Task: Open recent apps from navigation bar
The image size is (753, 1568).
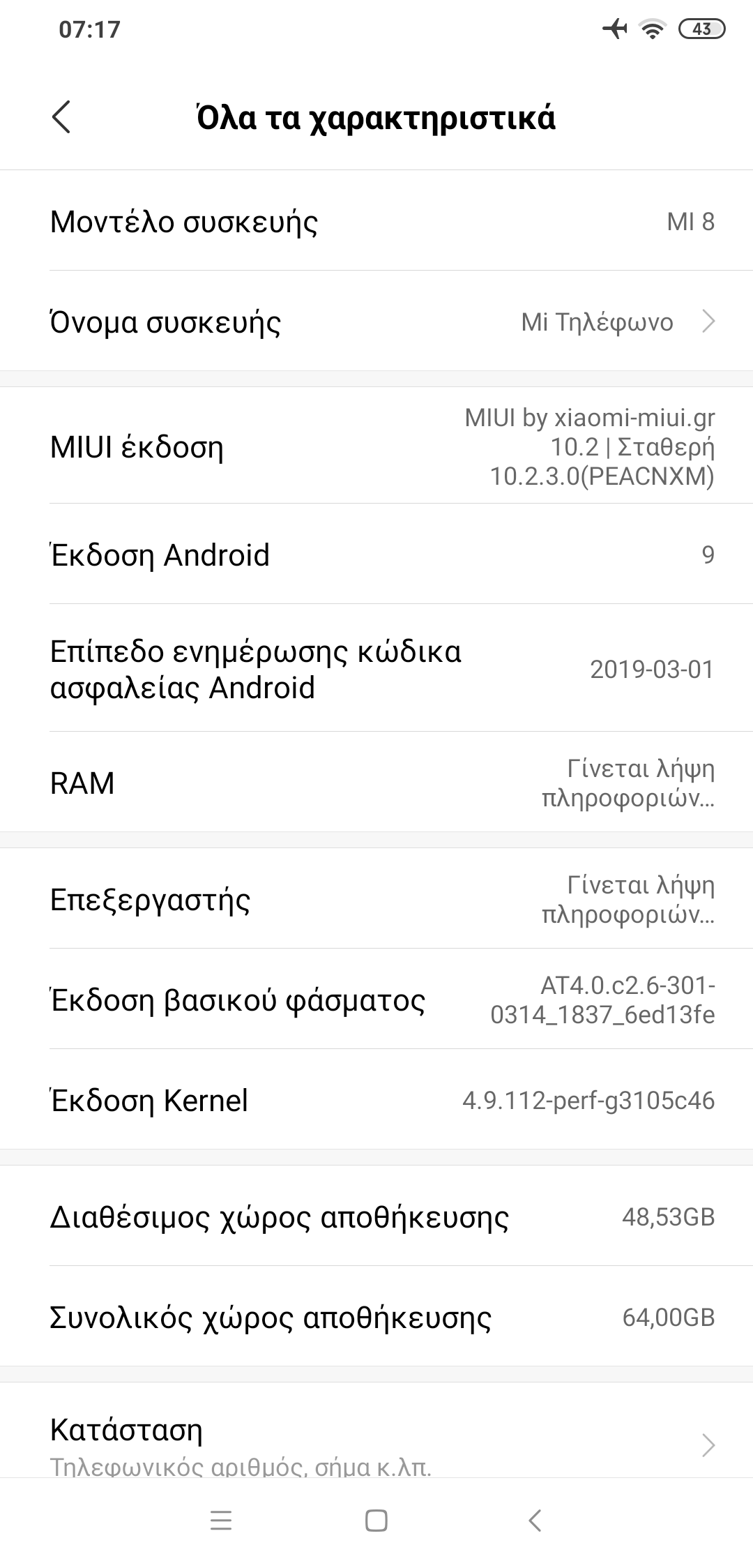Action: 221,1521
